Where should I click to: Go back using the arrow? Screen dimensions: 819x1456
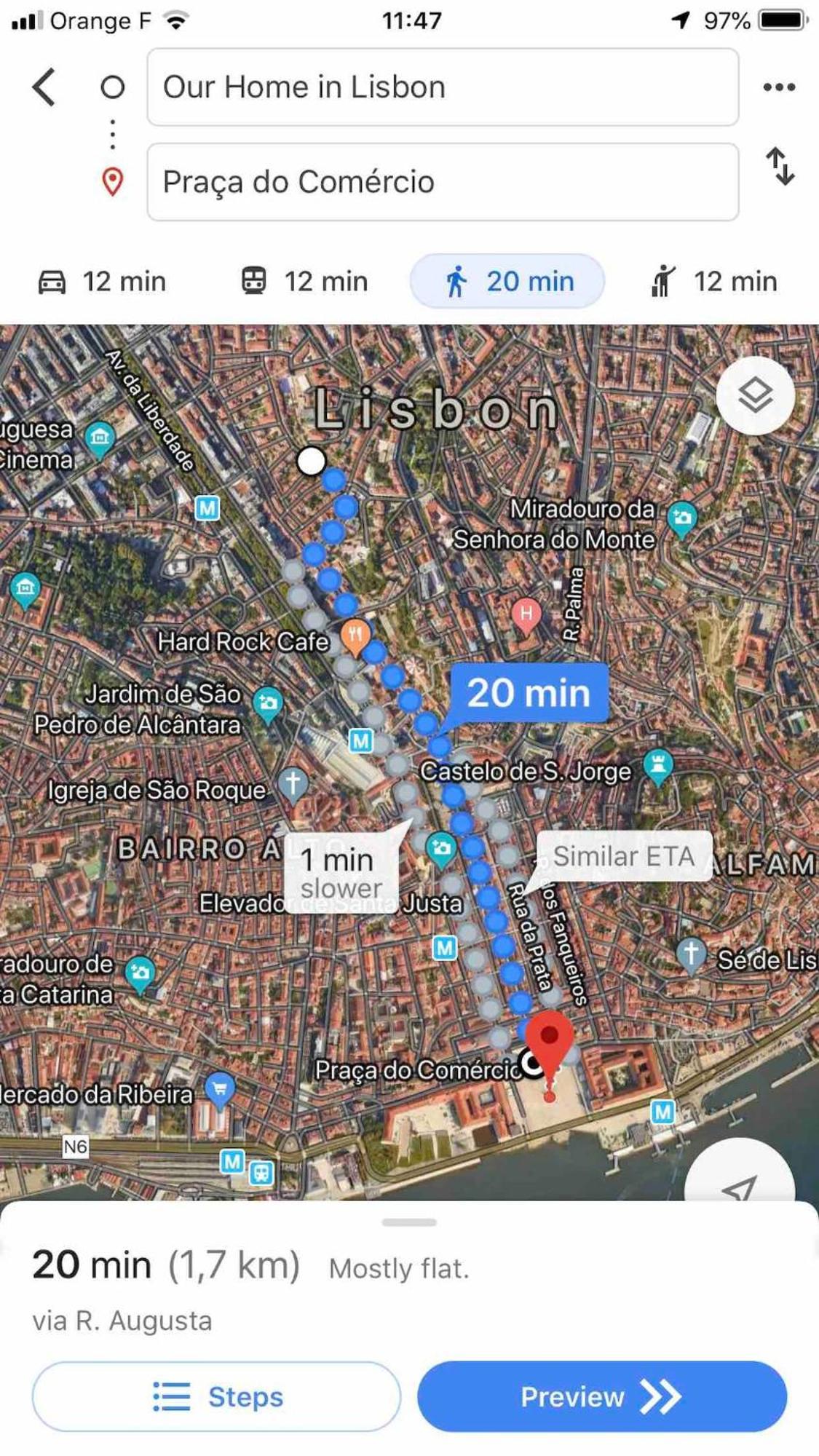pyautogui.click(x=44, y=87)
